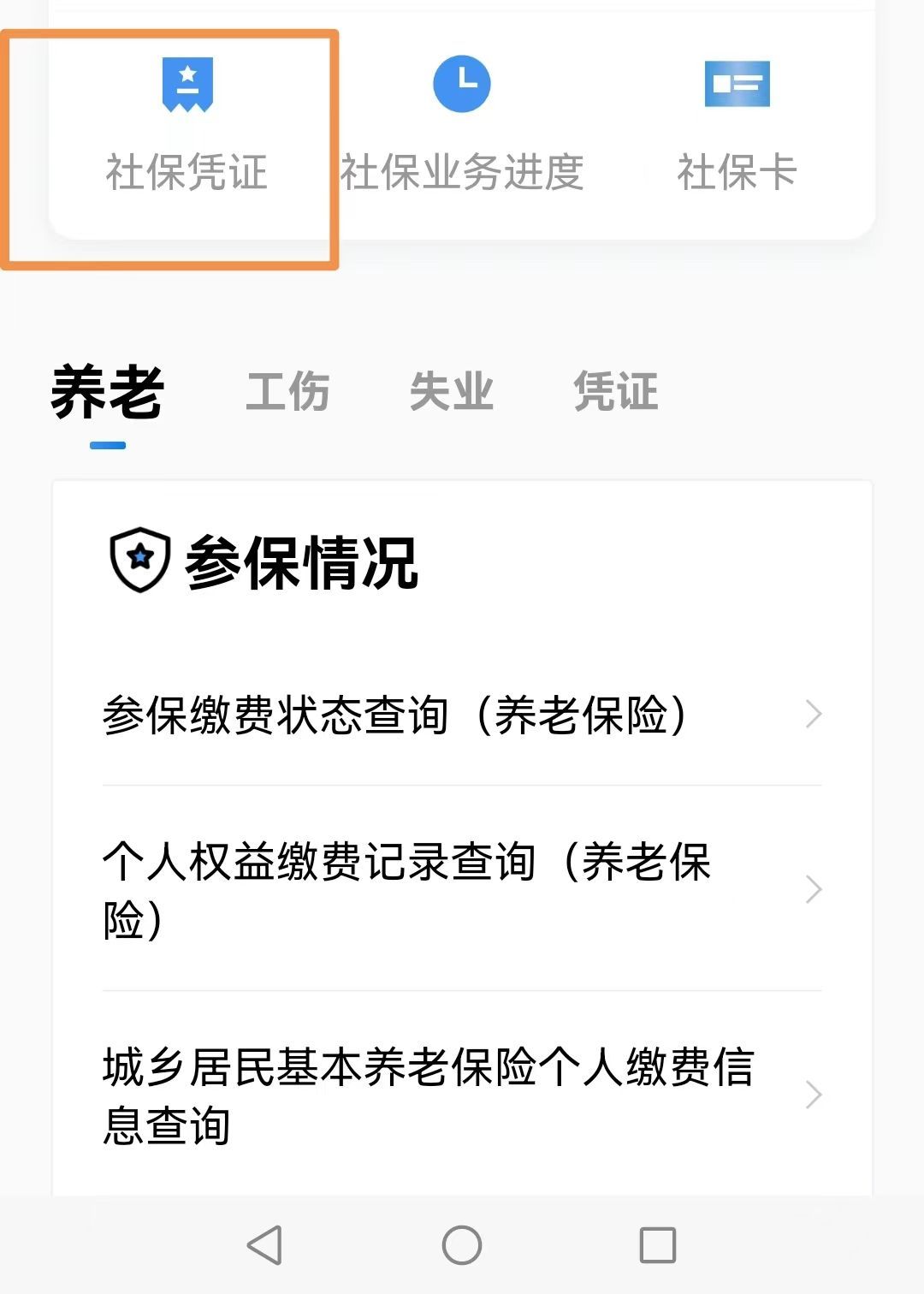
Task: Open 城乡居民基本养老保险个人缴费信息查询
Action: 462,1095
